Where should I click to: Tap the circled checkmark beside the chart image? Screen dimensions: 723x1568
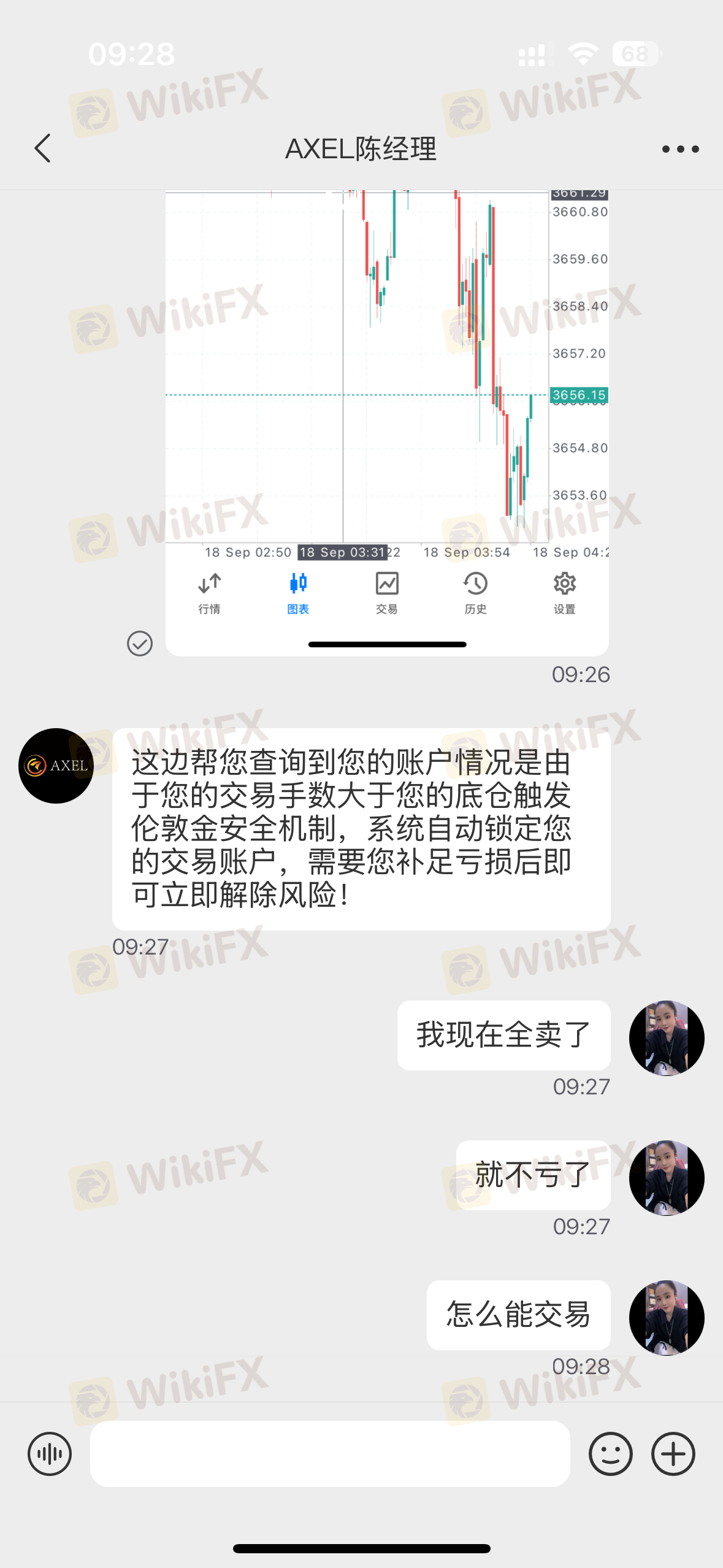tap(140, 644)
